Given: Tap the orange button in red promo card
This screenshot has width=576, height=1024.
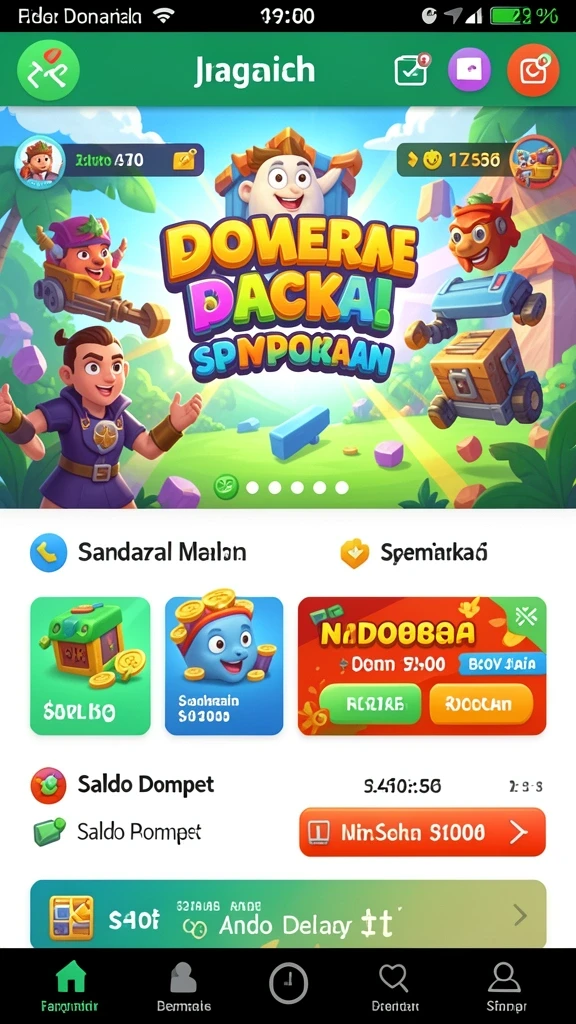Looking at the screenshot, I should (481, 704).
